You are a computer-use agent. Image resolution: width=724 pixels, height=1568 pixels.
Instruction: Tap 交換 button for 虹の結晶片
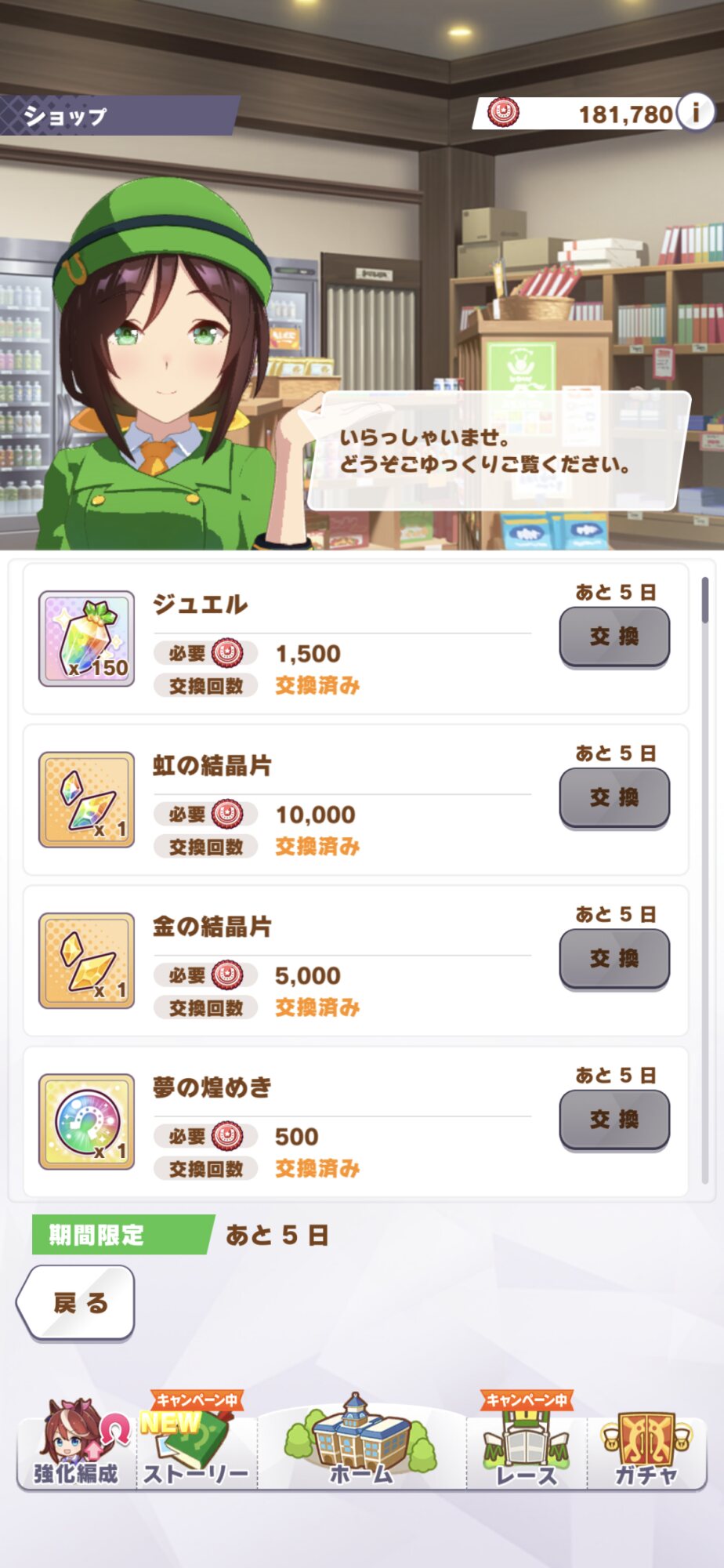tap(614, 797)
